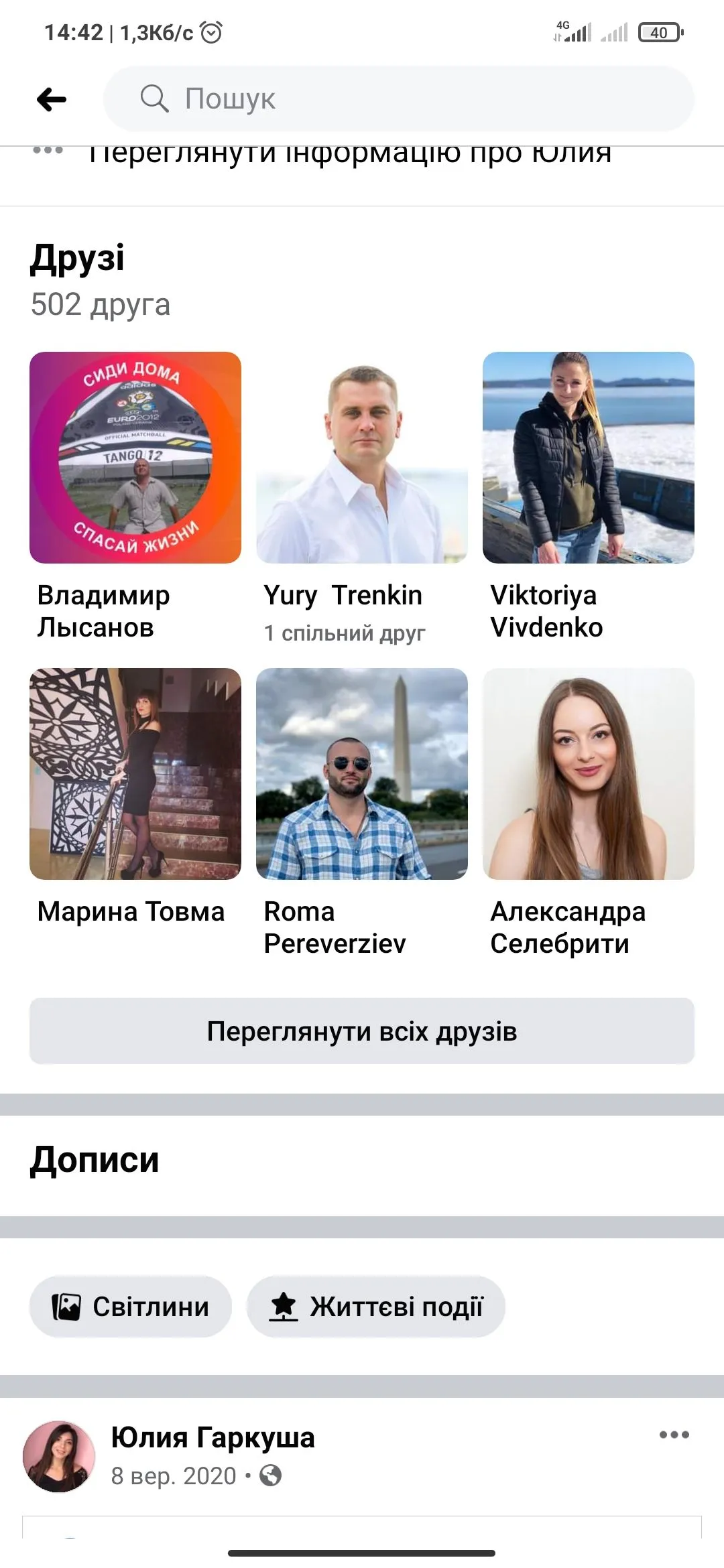The height and width of the screenshot is (1568, 724).
Task: Toggle the Світлини posts filter
Action: point(130,1305)
